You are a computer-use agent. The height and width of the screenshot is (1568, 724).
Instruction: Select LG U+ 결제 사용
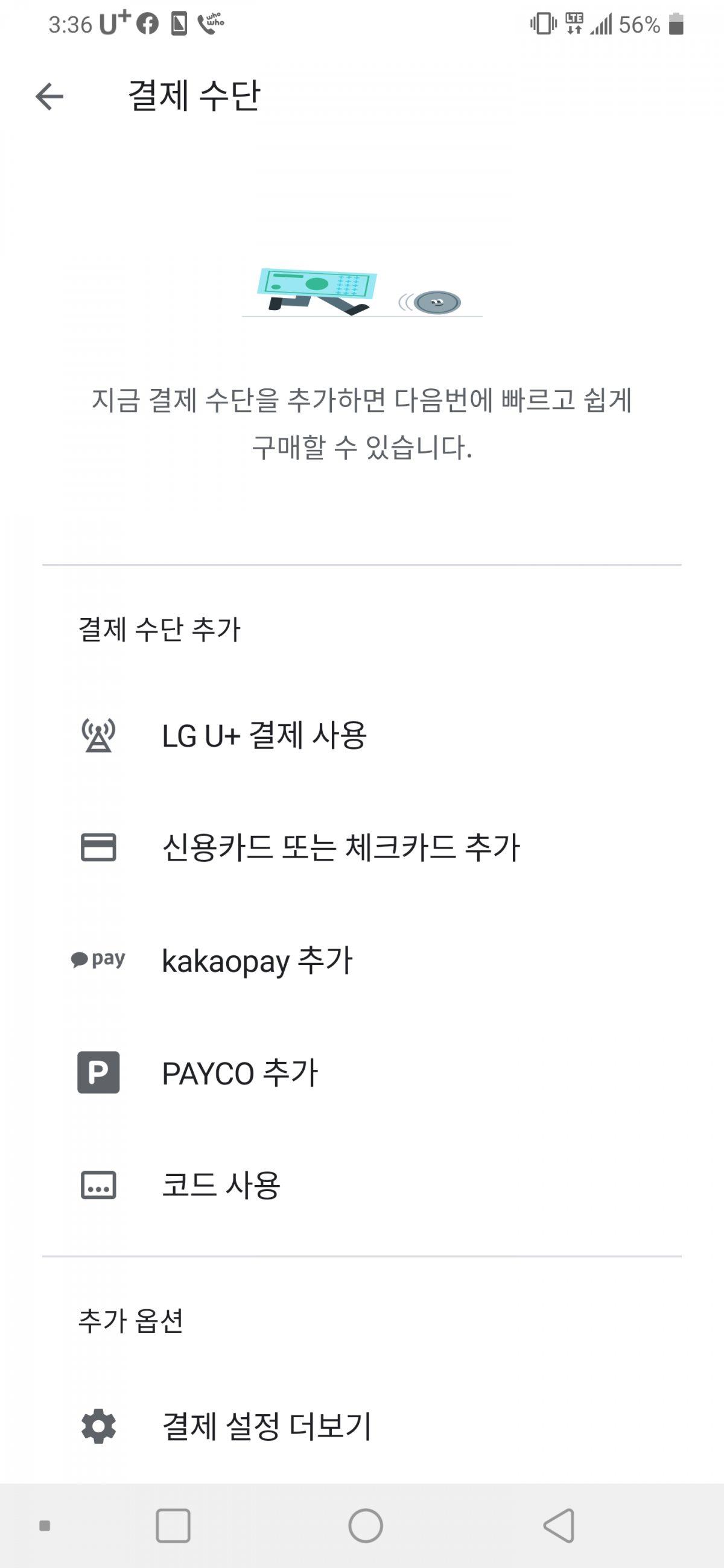point(264,735)
